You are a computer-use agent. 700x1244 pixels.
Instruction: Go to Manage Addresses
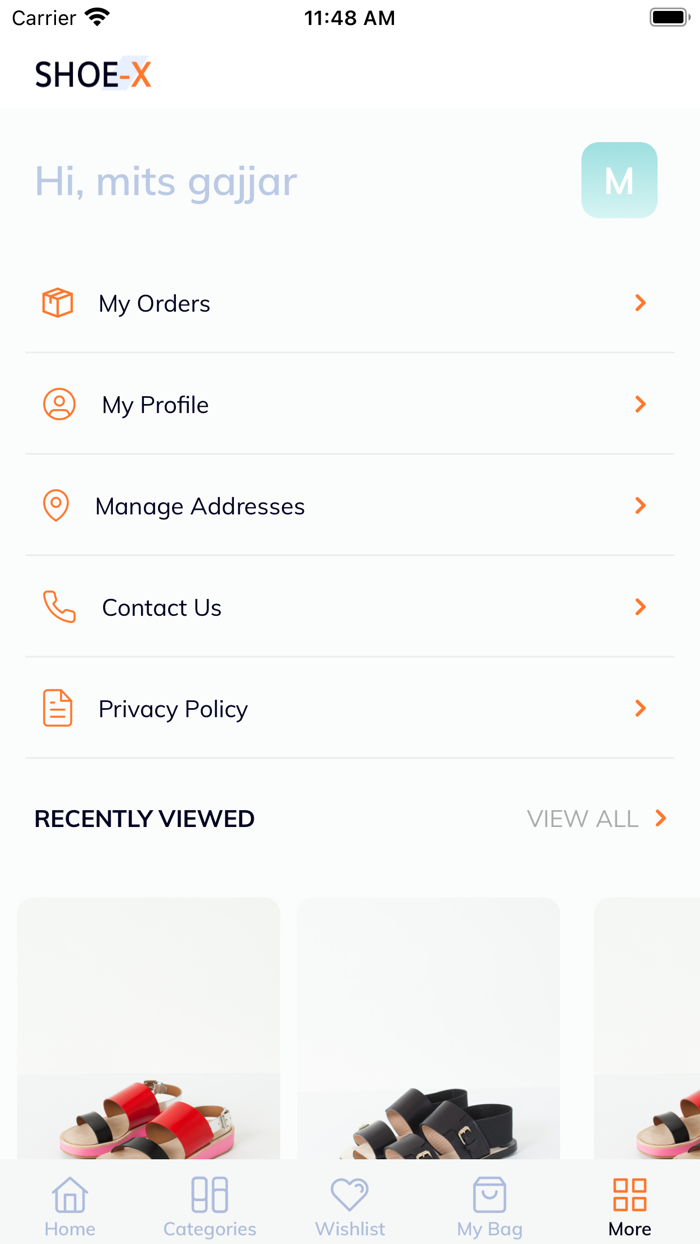[x=349, y=506]
